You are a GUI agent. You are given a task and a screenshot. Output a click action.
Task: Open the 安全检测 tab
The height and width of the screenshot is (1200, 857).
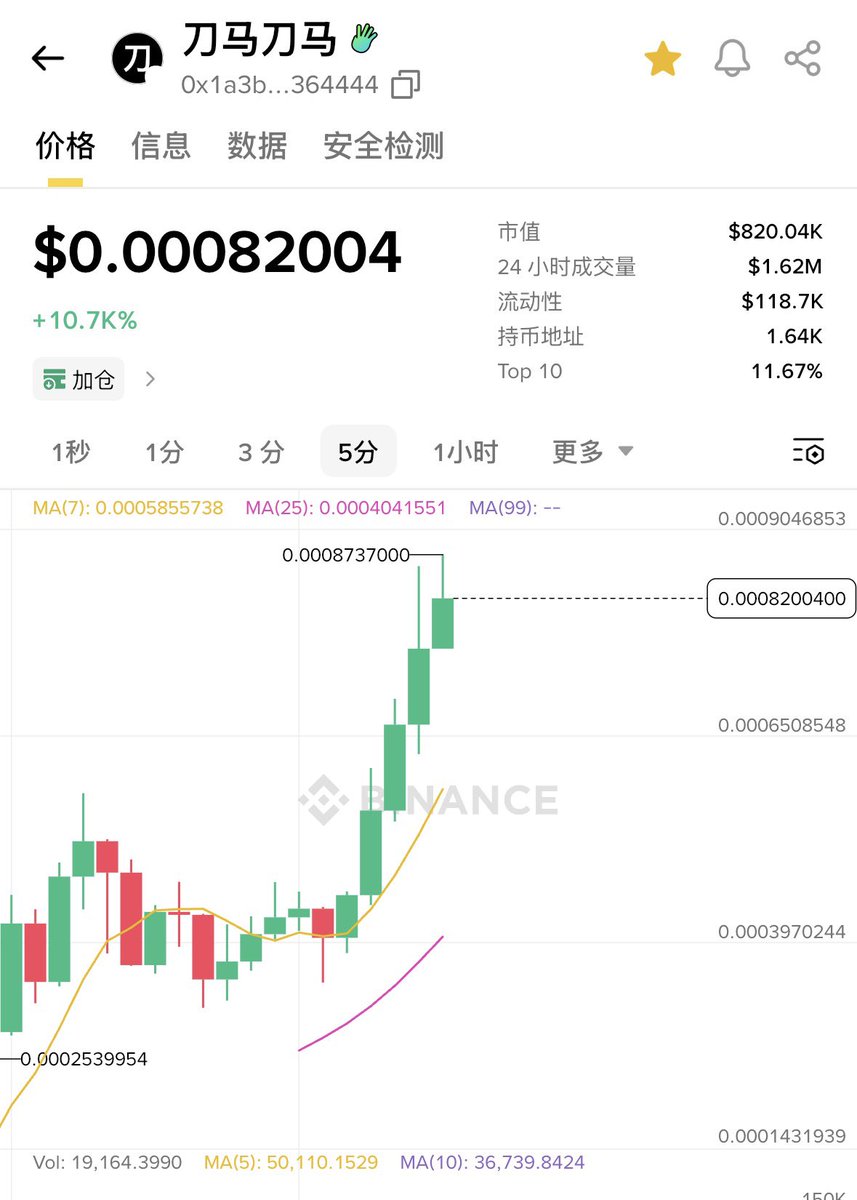[383, 146]
